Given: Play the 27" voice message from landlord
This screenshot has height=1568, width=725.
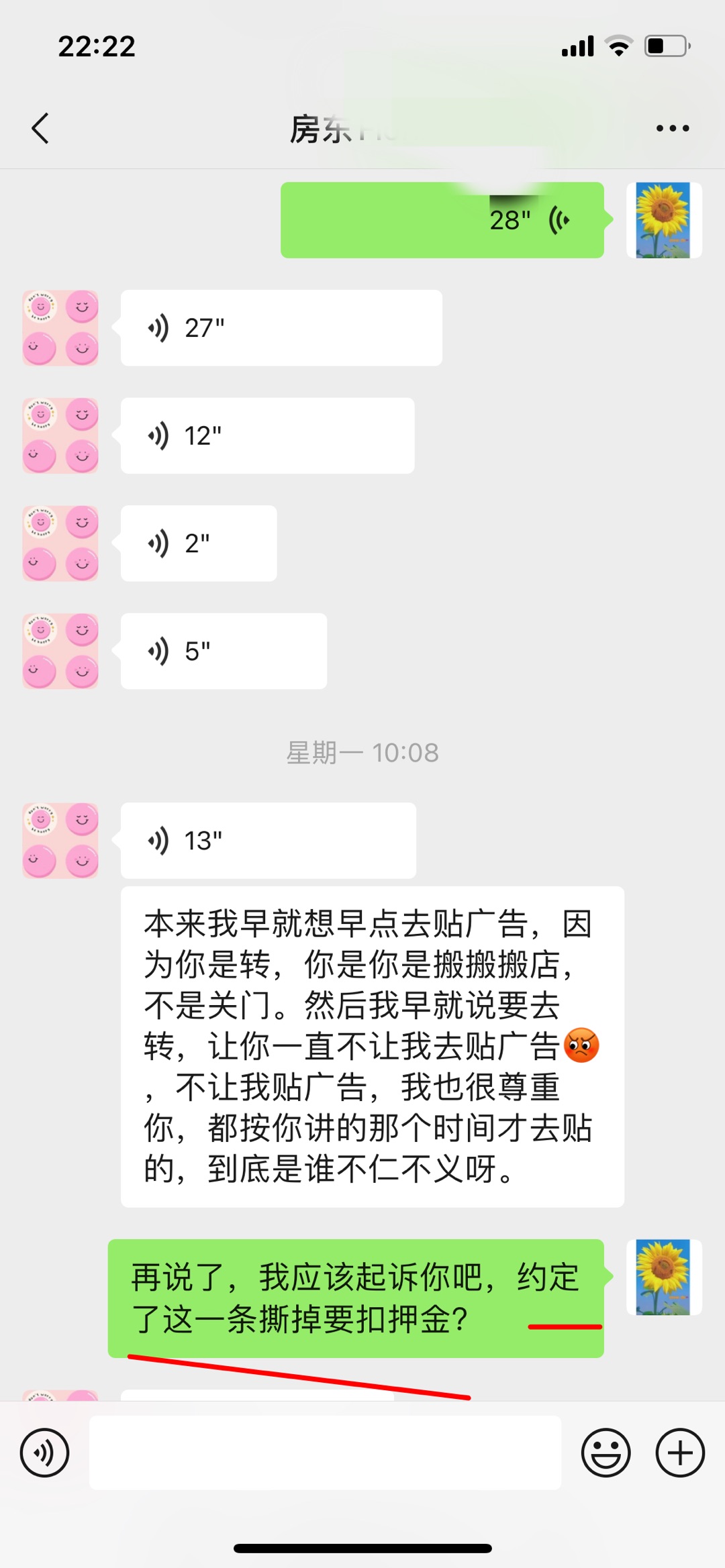Looking at the screenshot, I should [281, 327].
